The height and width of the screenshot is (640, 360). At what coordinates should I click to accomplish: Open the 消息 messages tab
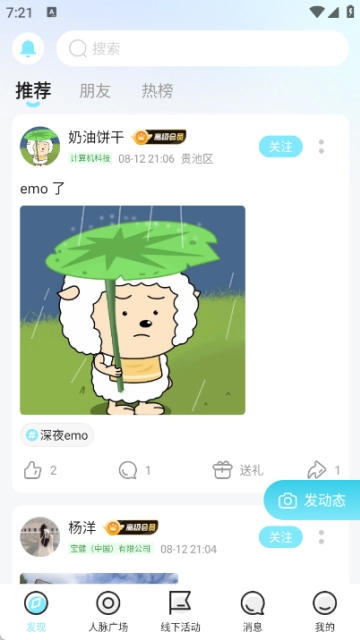pos(252,612)
